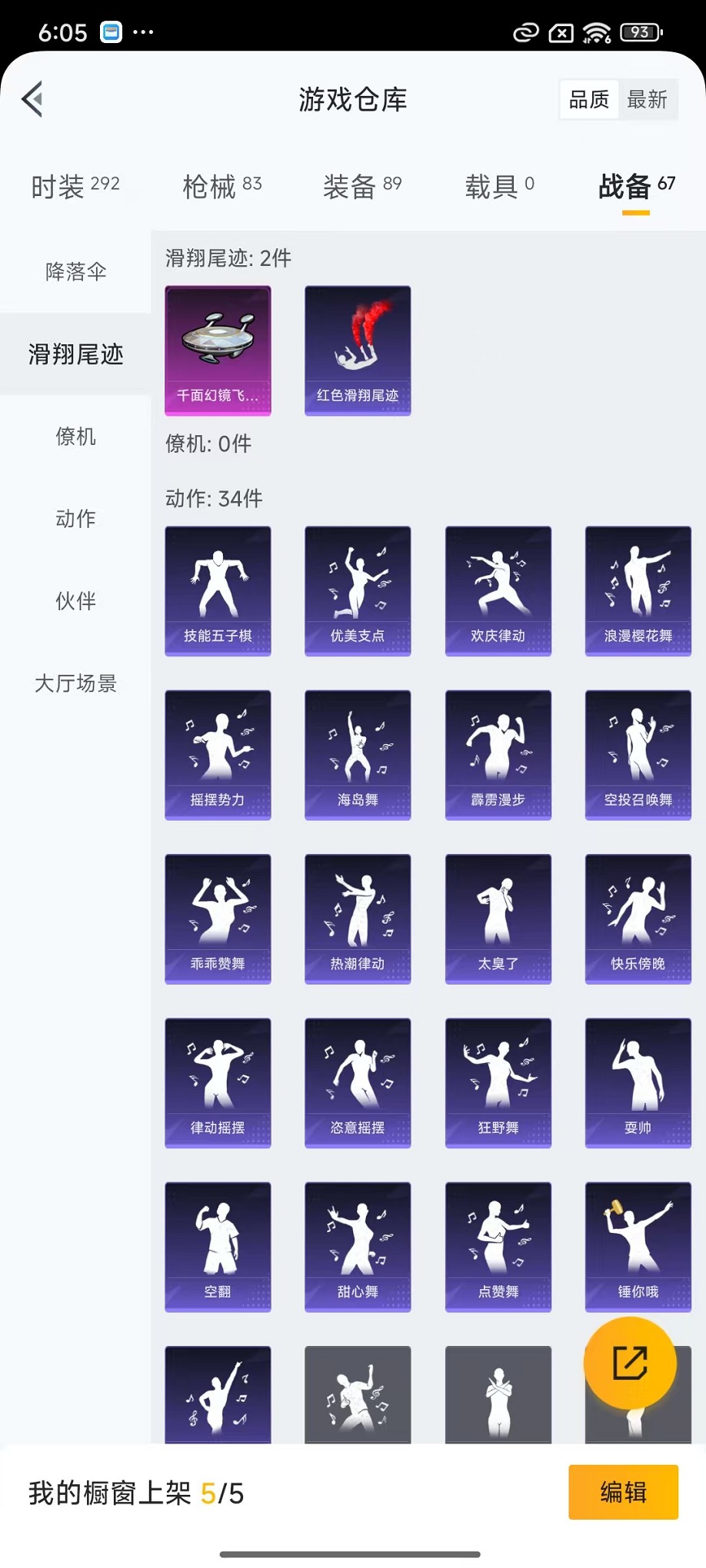Screen dimensions: 706x1568
Task: Jump to the 动作 category
Action: point(75,519)
